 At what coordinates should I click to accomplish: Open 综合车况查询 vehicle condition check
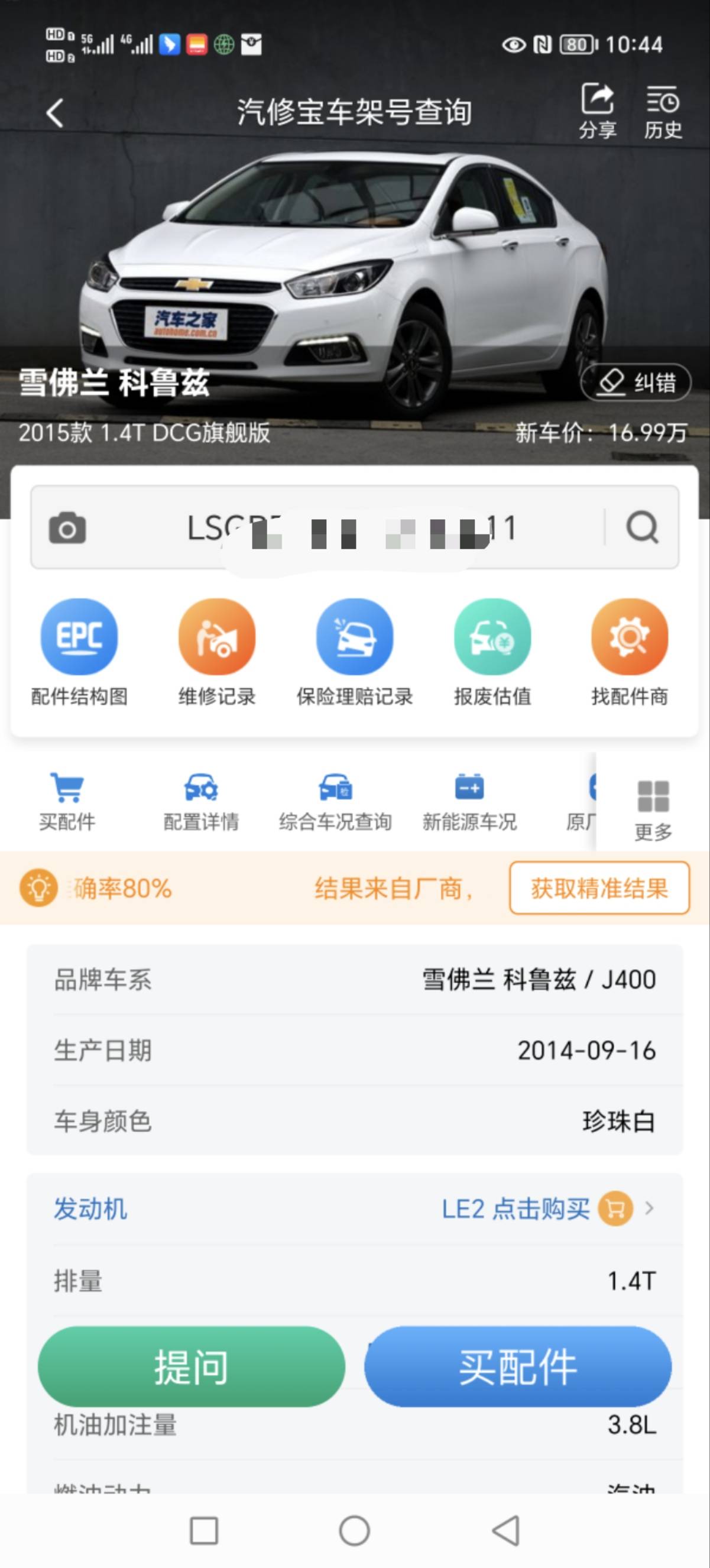pyautogui.click(x=335, y=801)
